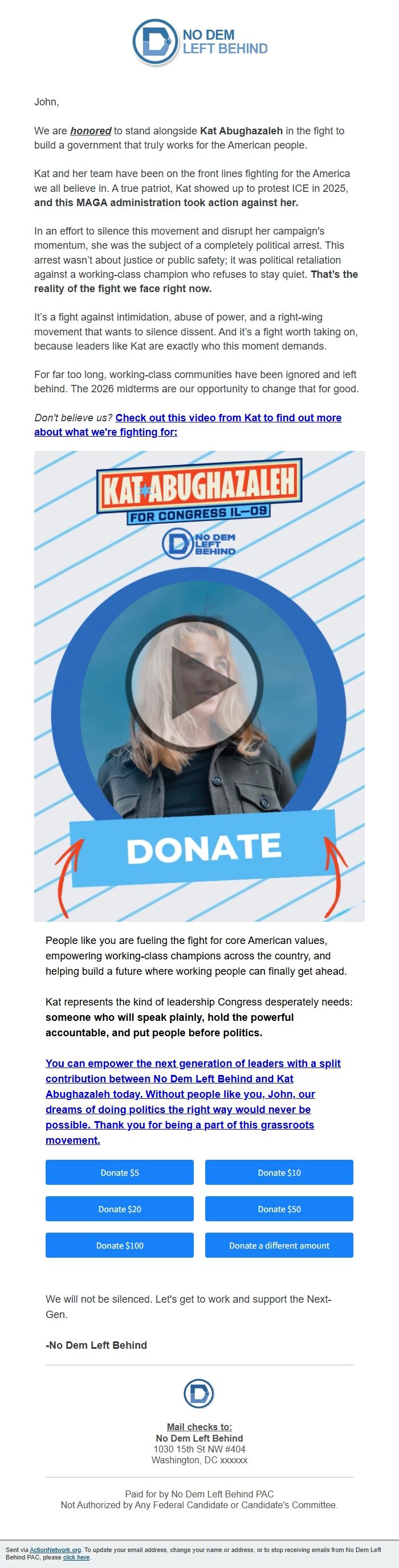399x1568 pixels.
Task: Pick Donate a different amount
Action: pyautogui.click(x=279, y=1245)
